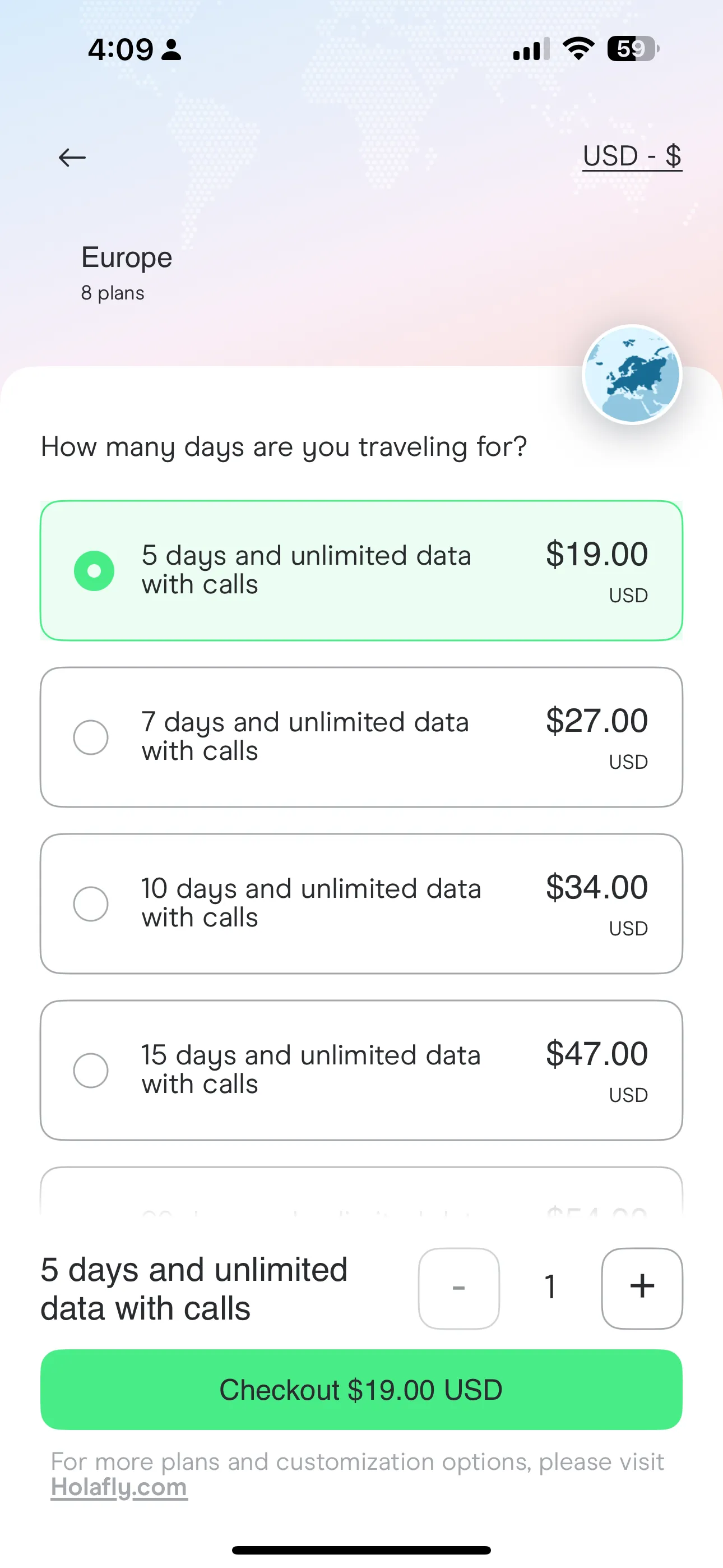723x1568 pixels.
Task: Tap the battery indicator
Action: click(633, 49)
